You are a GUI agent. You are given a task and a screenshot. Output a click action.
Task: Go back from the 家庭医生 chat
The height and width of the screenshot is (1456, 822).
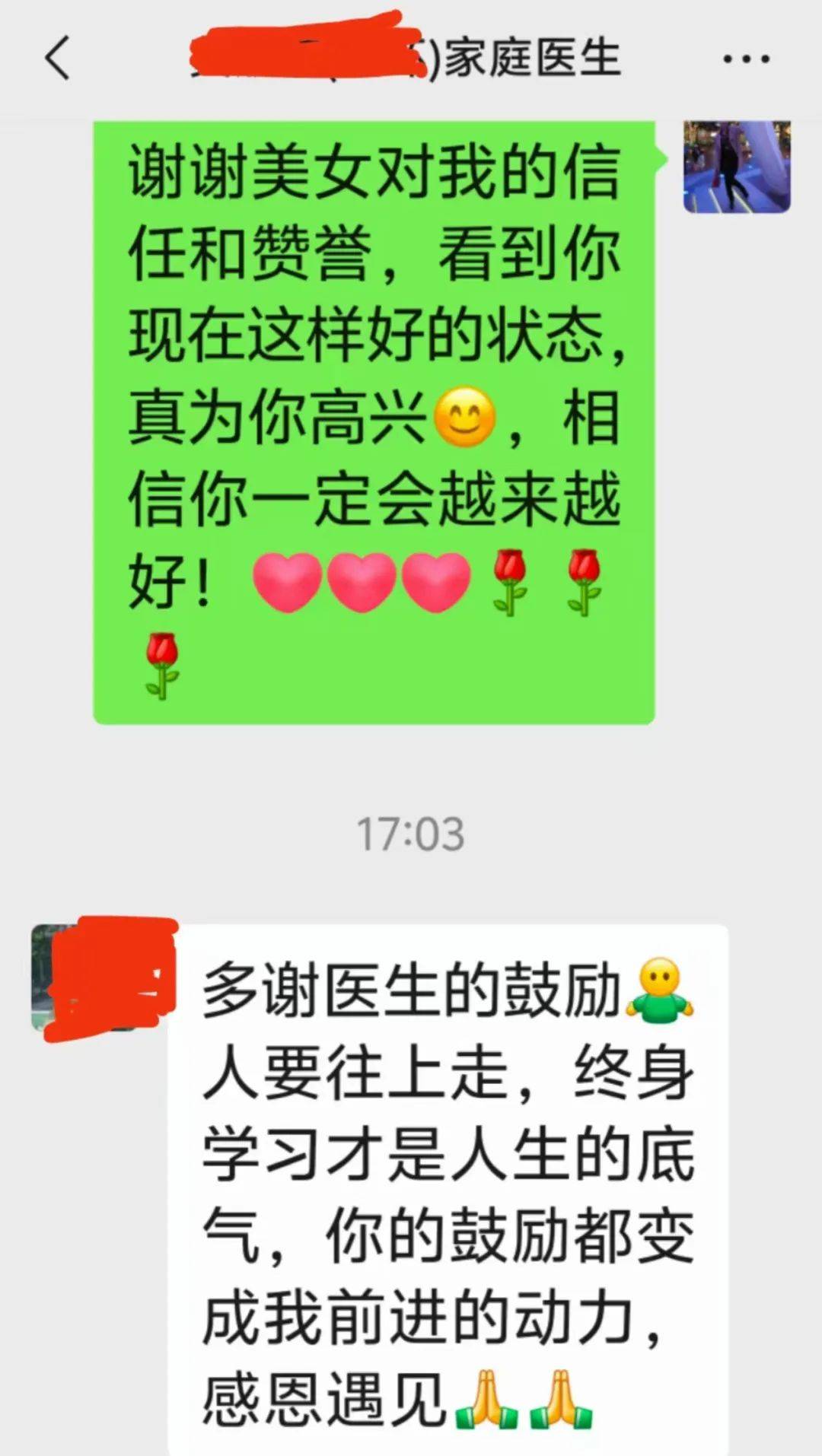point(57,59)
